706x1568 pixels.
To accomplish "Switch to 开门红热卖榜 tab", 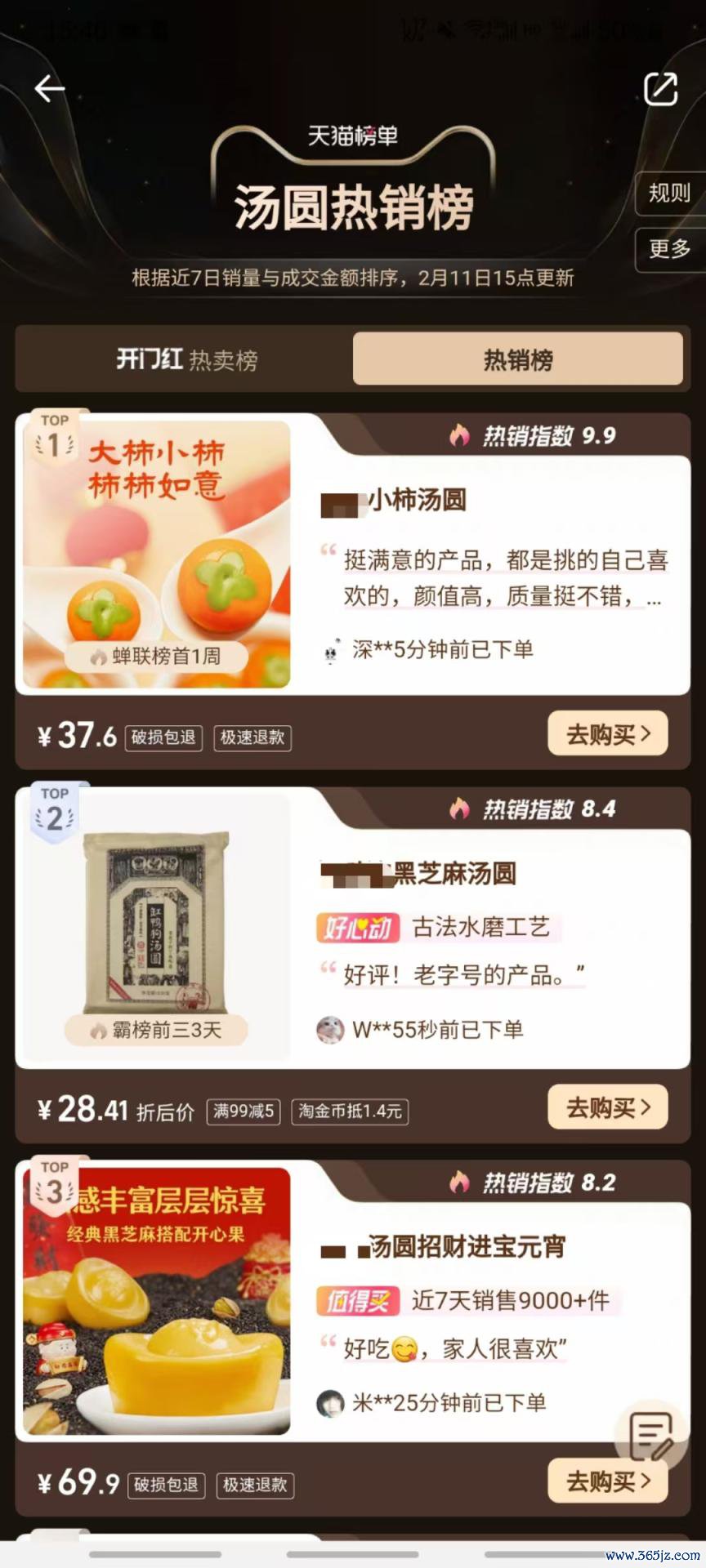I will [x=186, y=359].
